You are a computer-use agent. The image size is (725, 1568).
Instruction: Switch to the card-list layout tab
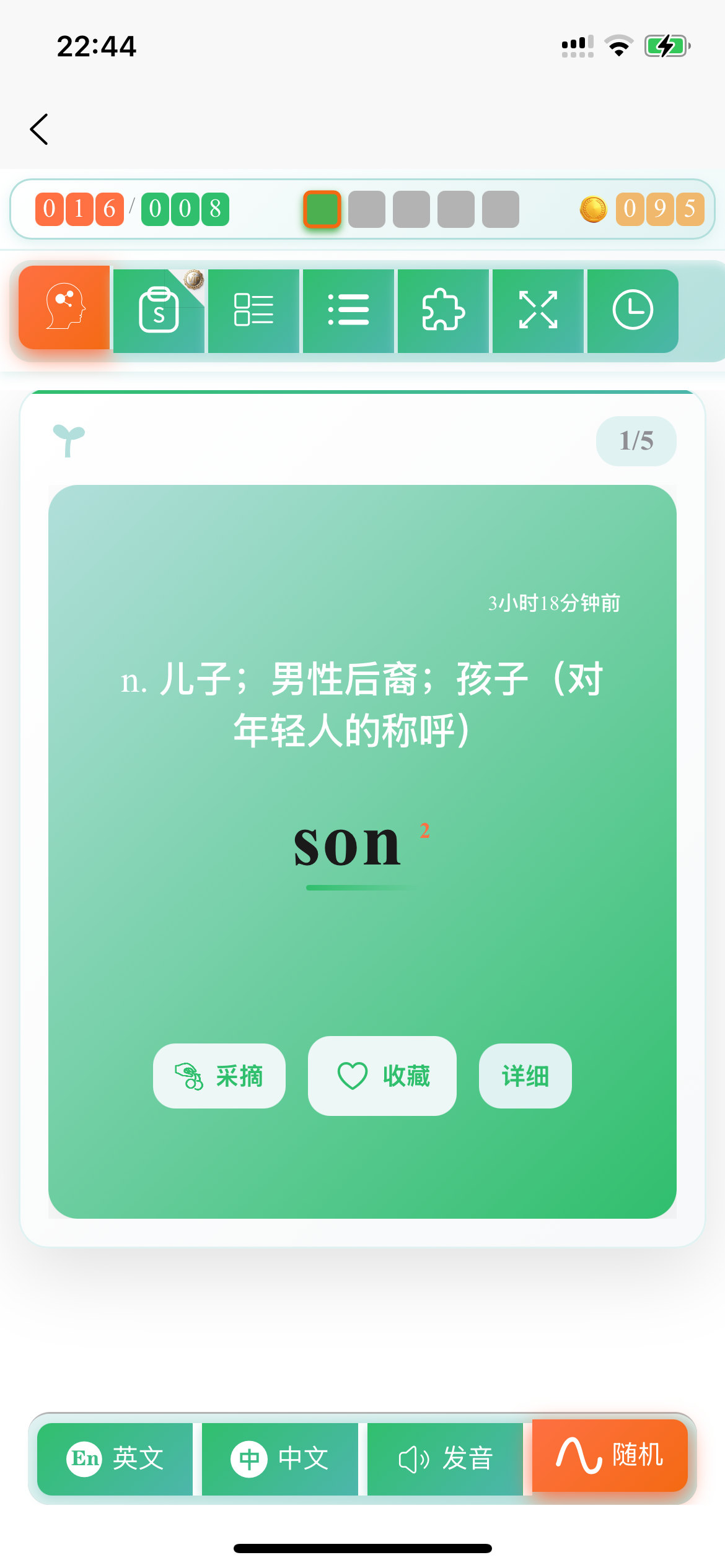(x=253, y=310)
